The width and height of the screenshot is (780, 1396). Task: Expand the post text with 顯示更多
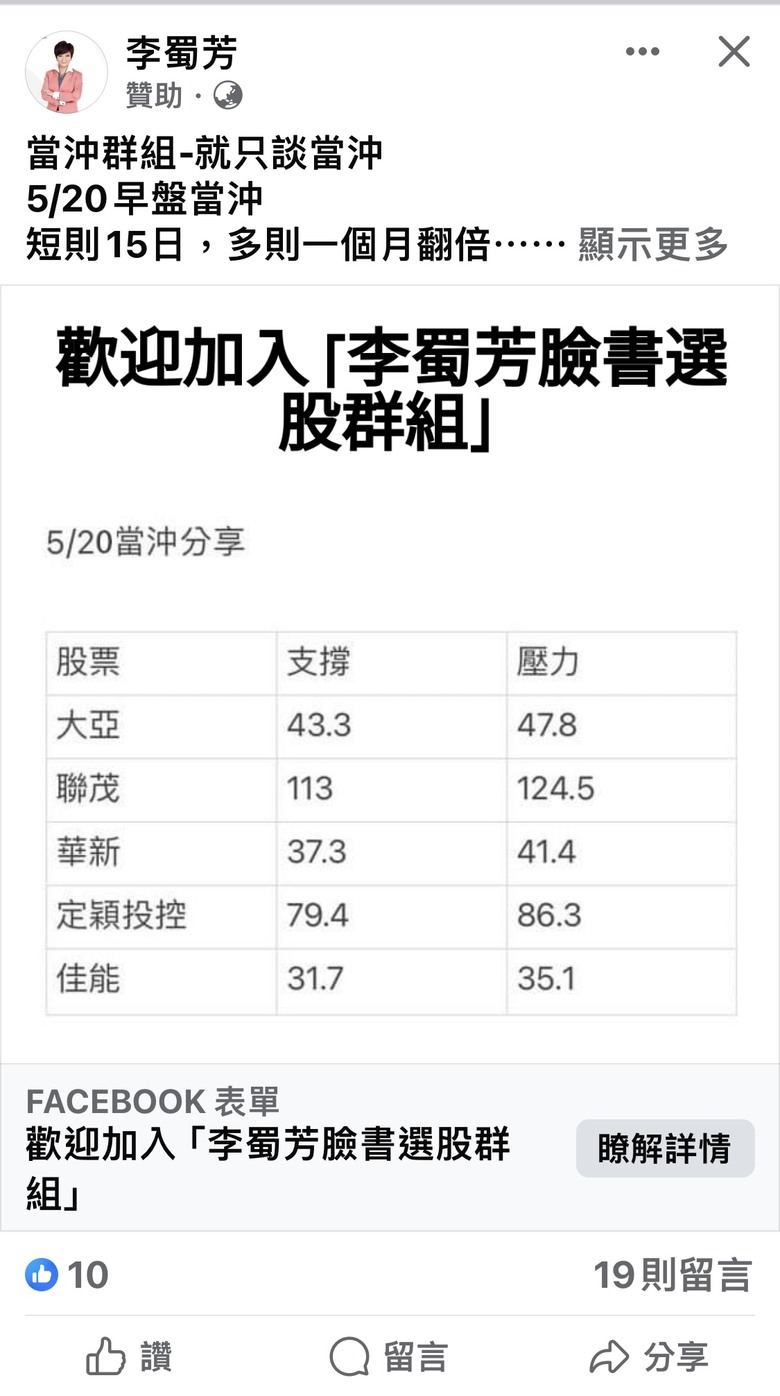pos(653,243)
